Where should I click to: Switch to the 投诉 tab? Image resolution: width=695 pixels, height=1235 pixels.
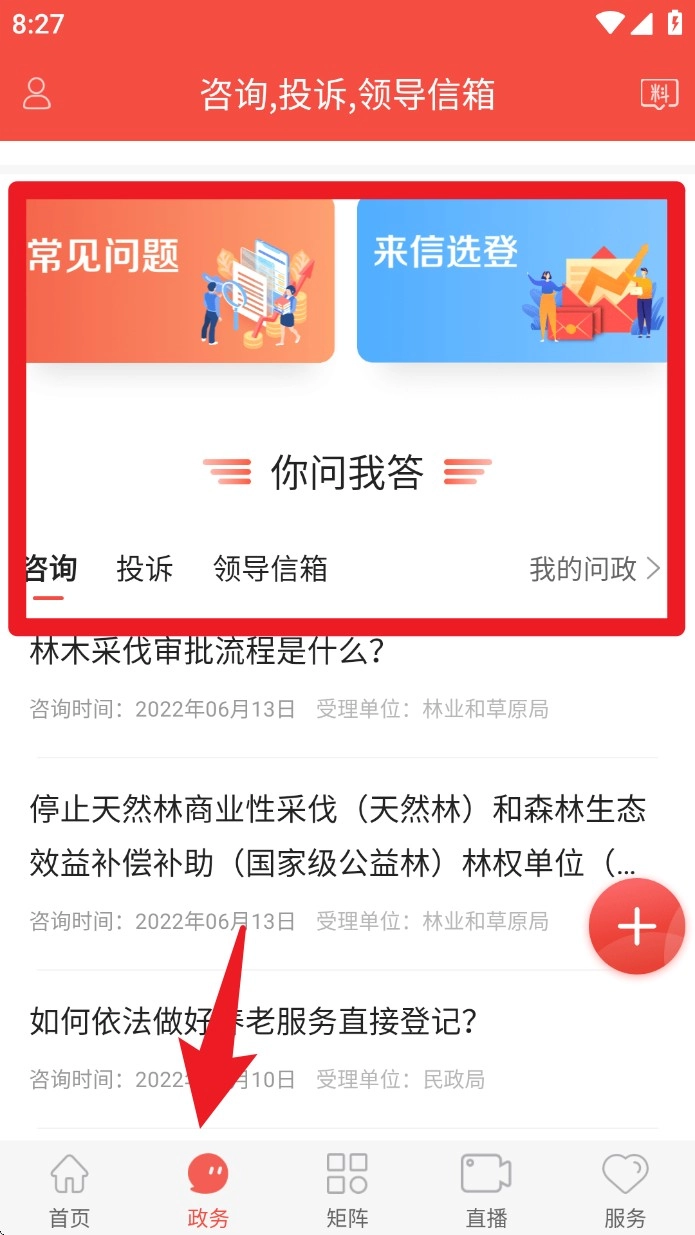[x=145, y=570]
